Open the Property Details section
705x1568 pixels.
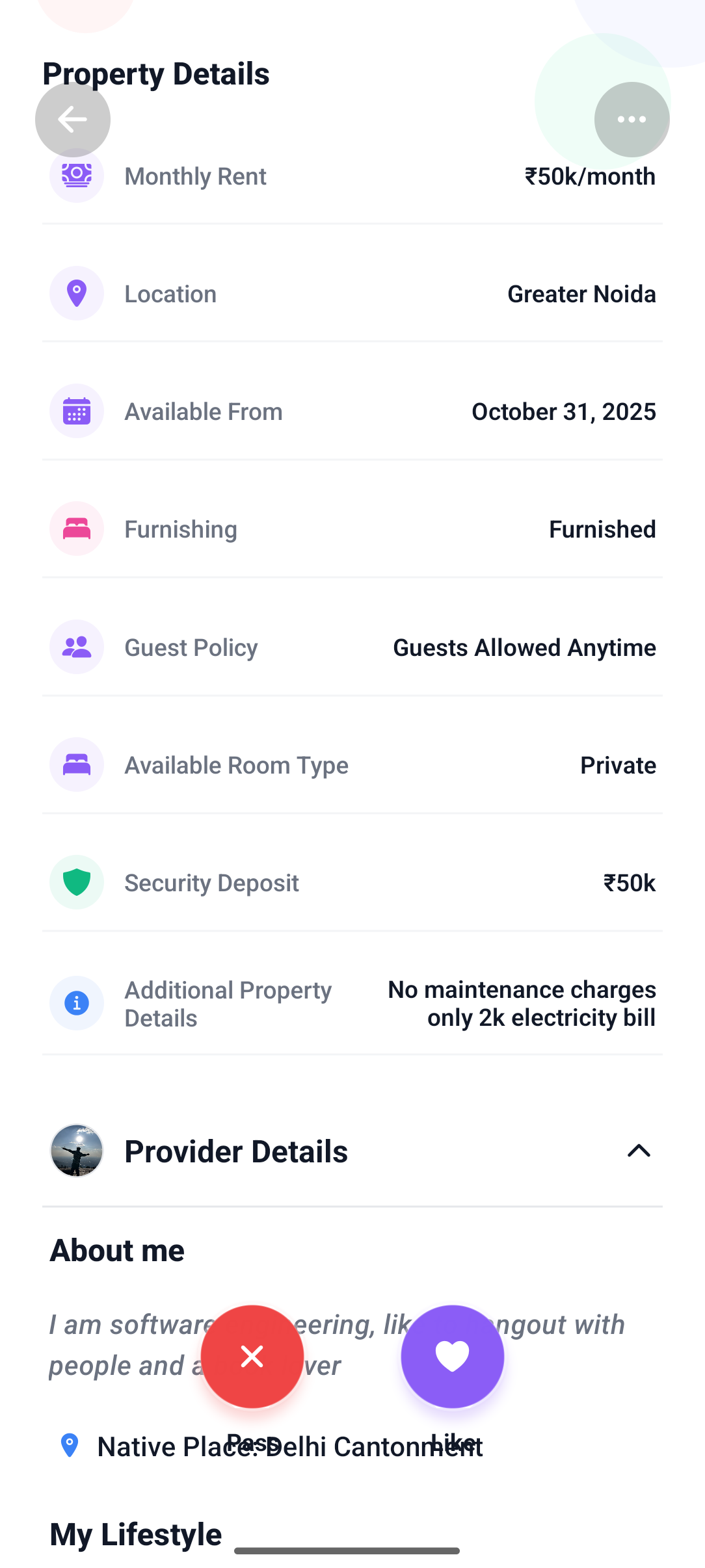point(155,73)
